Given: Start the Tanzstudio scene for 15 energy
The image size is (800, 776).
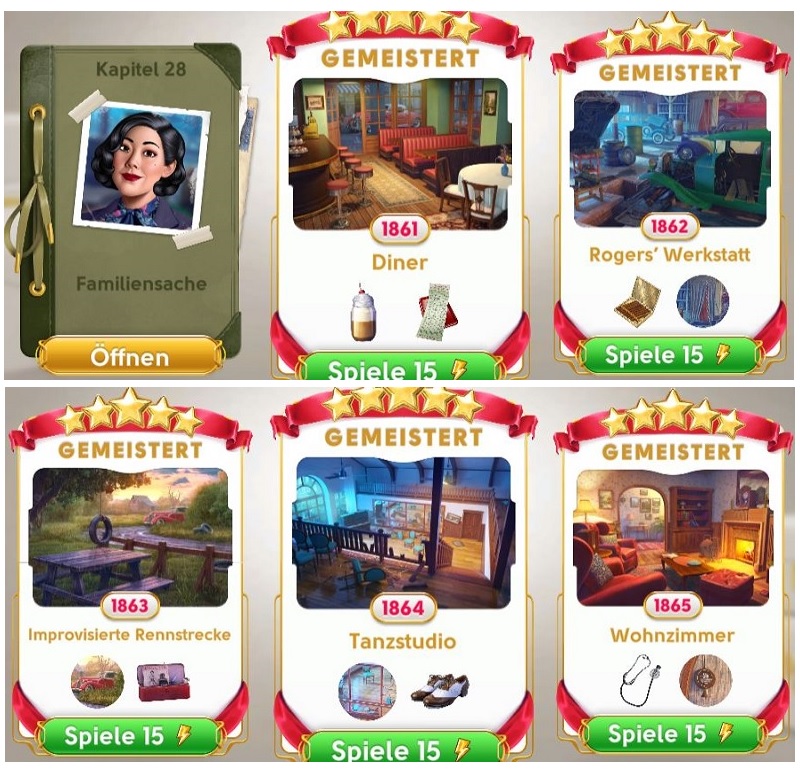Looking at the screenshot, I should point(398,750).
